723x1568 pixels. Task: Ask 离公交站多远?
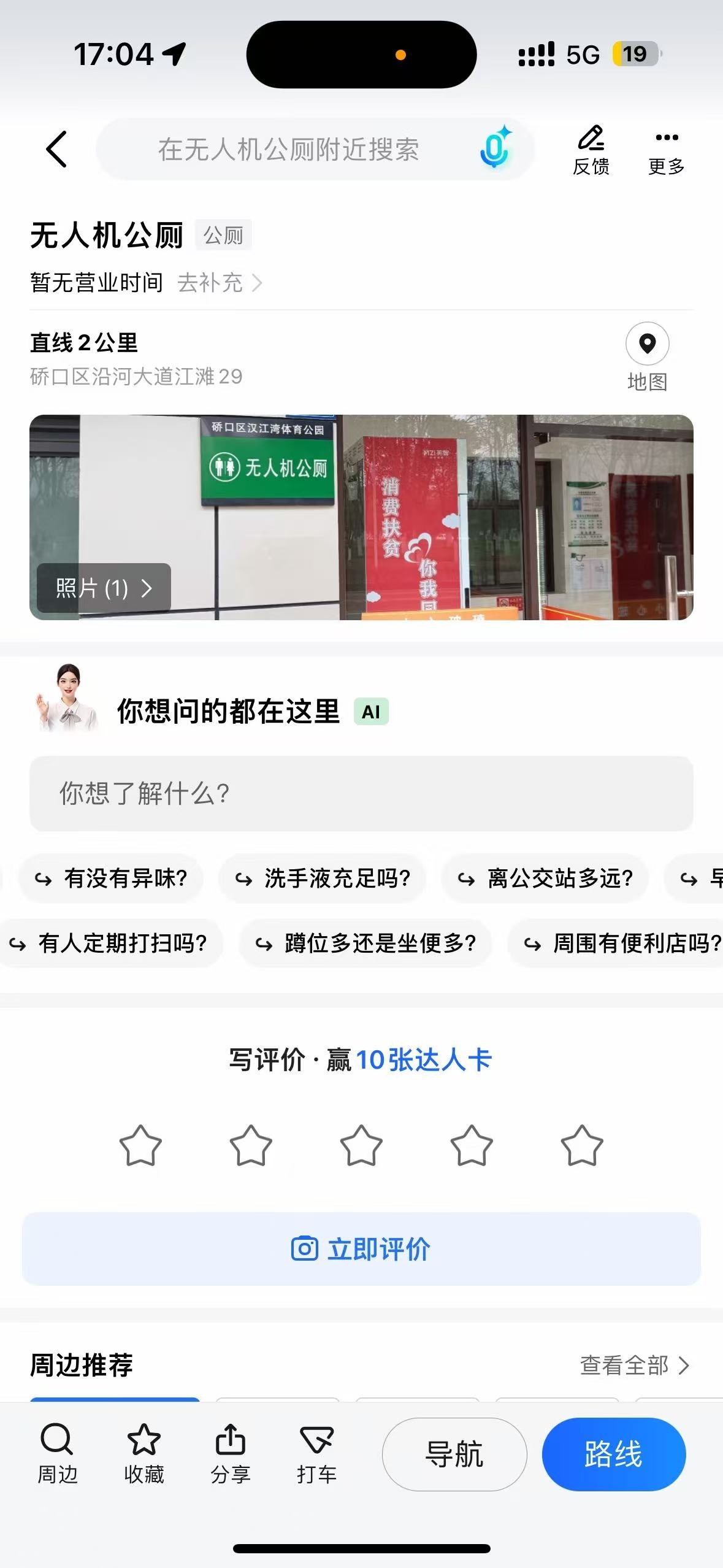(545, 878)
